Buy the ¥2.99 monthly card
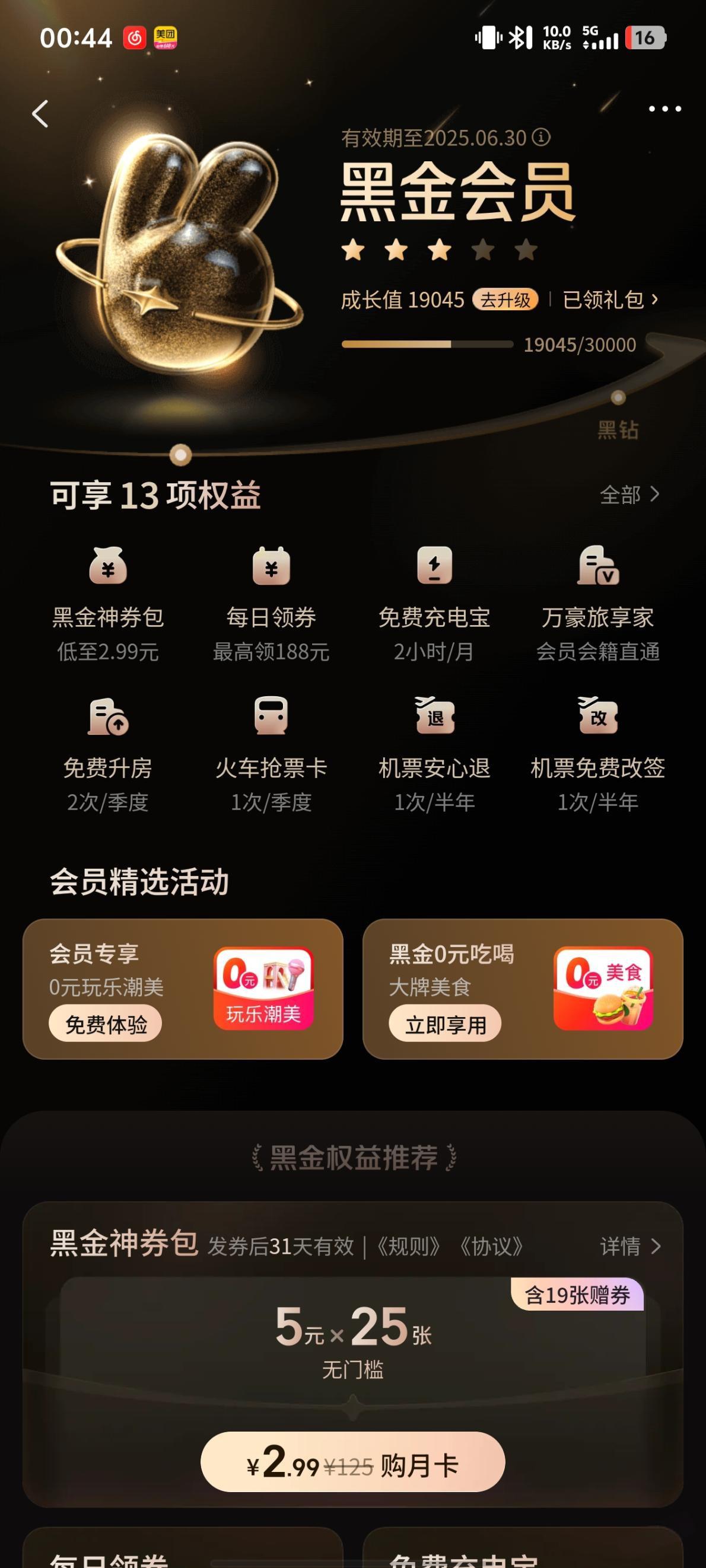This screenshot has height=1568, width=706. pos(352,1463)
